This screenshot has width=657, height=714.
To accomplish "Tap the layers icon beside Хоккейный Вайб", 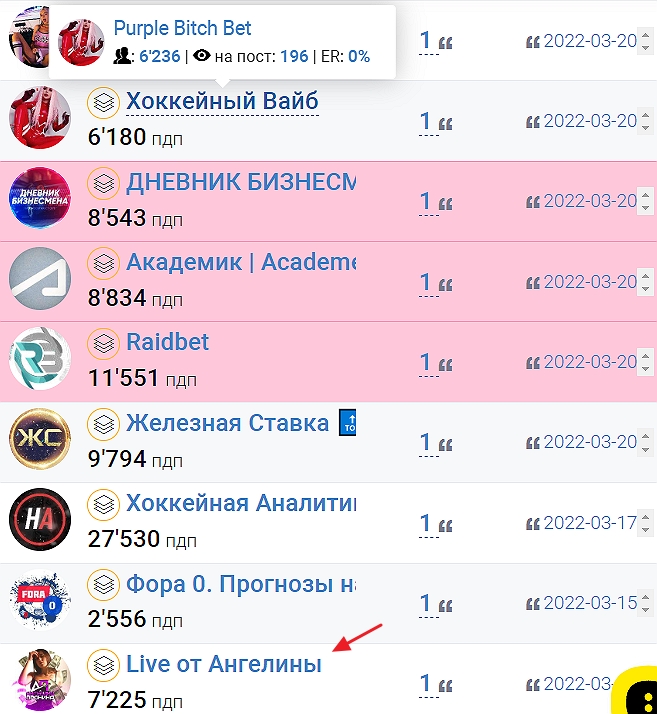I will (x=103, y=102).
